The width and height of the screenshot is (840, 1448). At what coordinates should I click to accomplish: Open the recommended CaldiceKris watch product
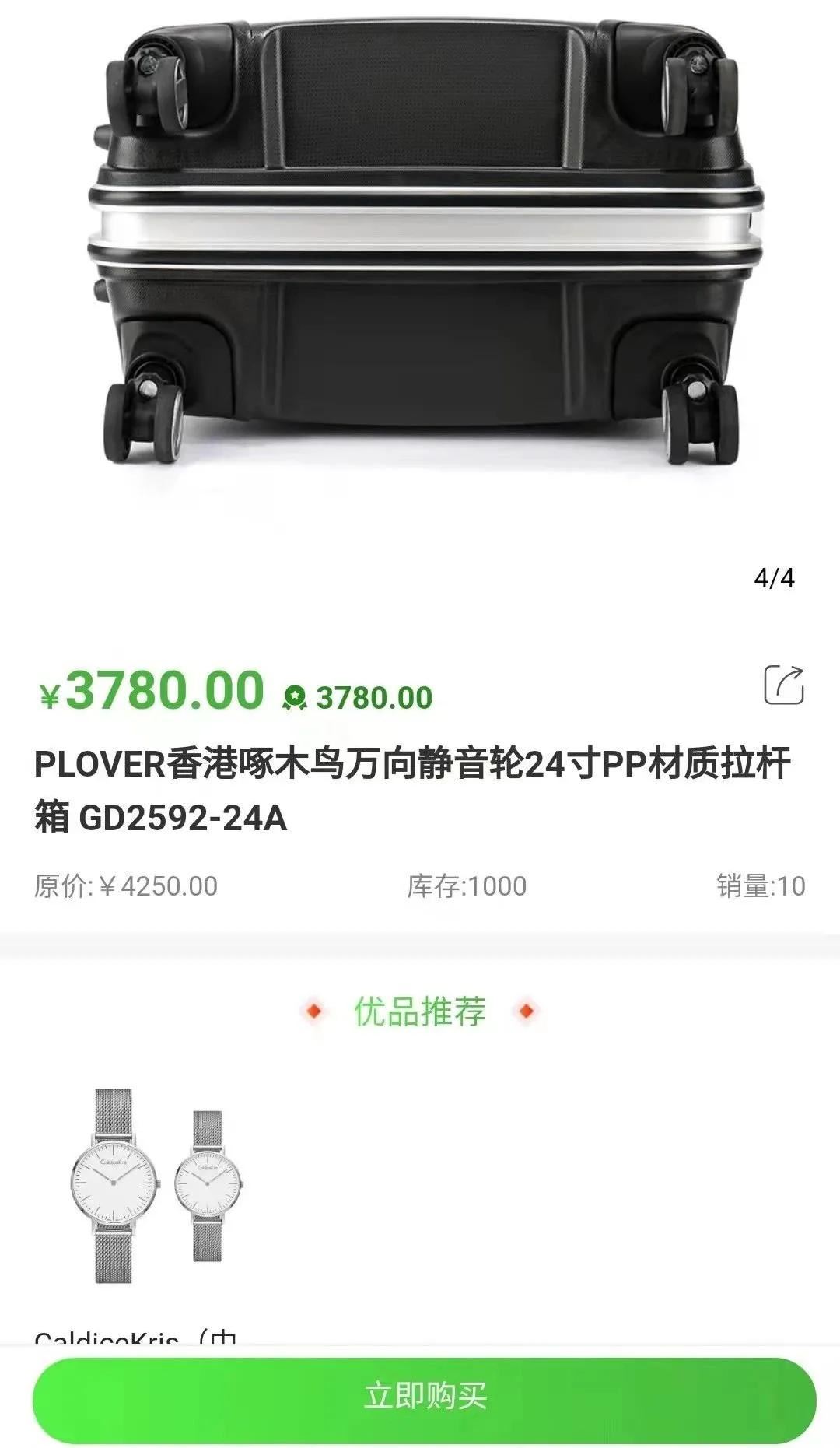[155, 1187]
